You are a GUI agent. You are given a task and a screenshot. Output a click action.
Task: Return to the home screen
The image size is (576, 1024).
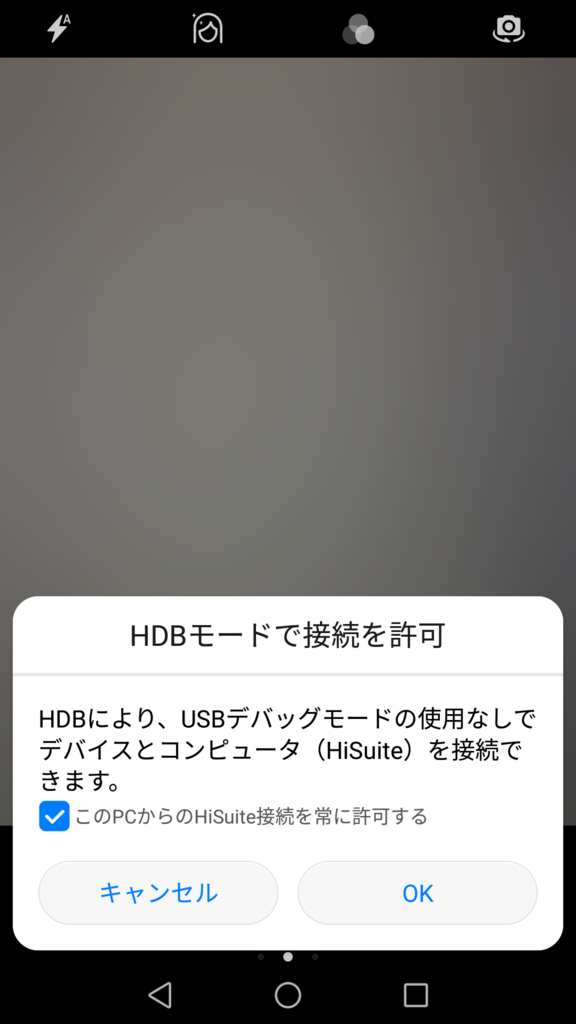288,995
